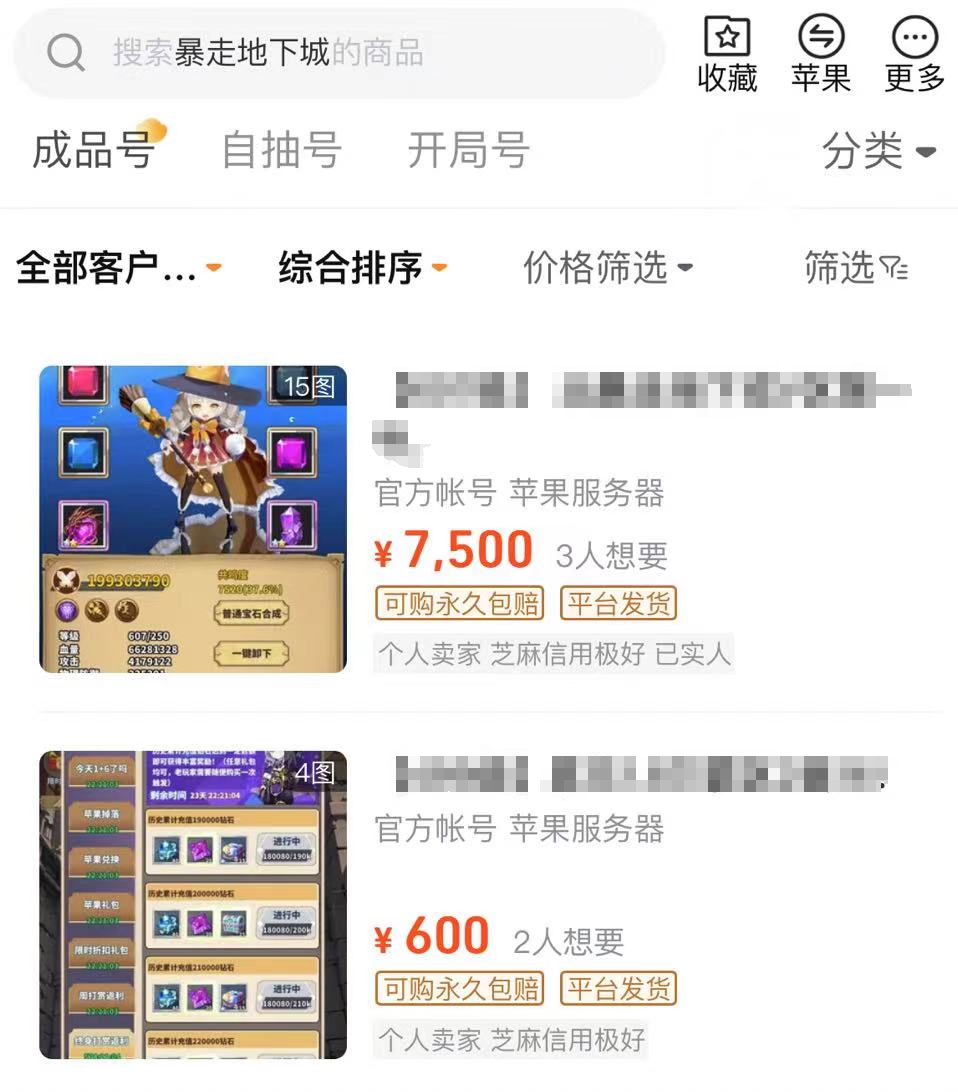
Task: Go to the 开局号 tab
Action: coord(468,150)
